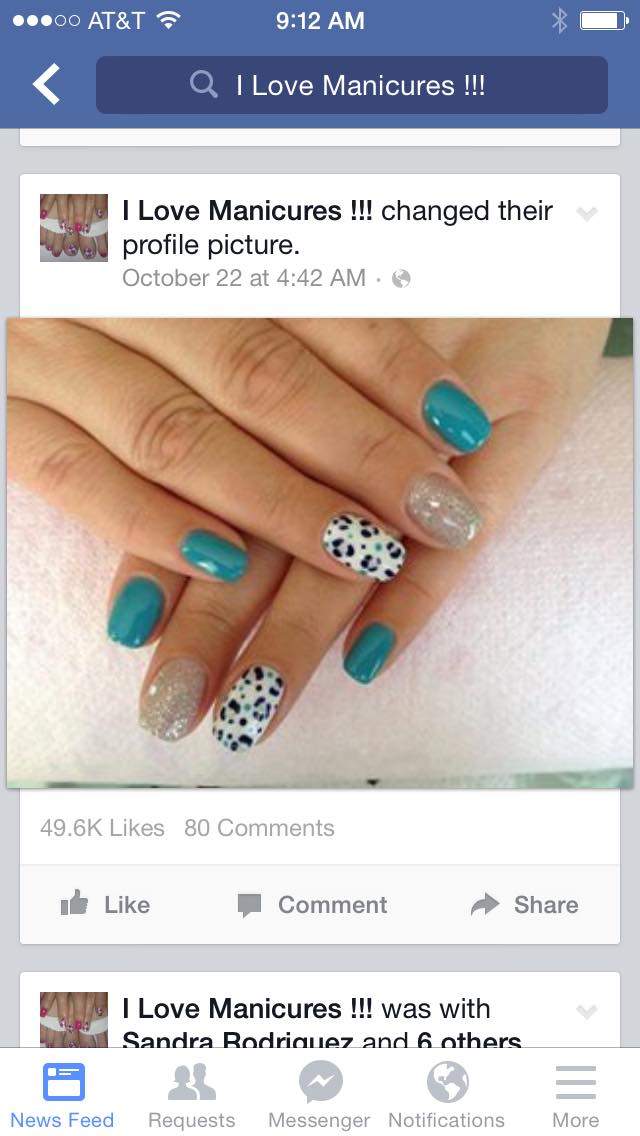640x1136 pixels.
Task: Open the enlarged manicure profile photo
Action: [x=320, y=552]
